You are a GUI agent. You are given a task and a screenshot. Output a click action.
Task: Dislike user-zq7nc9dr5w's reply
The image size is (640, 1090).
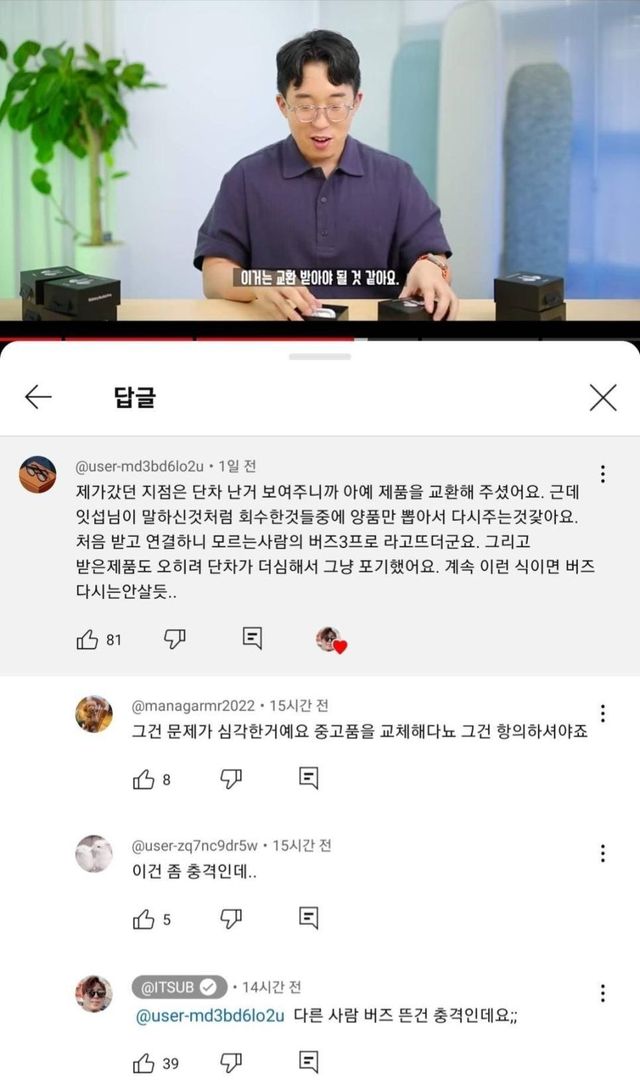pos(231,917)
